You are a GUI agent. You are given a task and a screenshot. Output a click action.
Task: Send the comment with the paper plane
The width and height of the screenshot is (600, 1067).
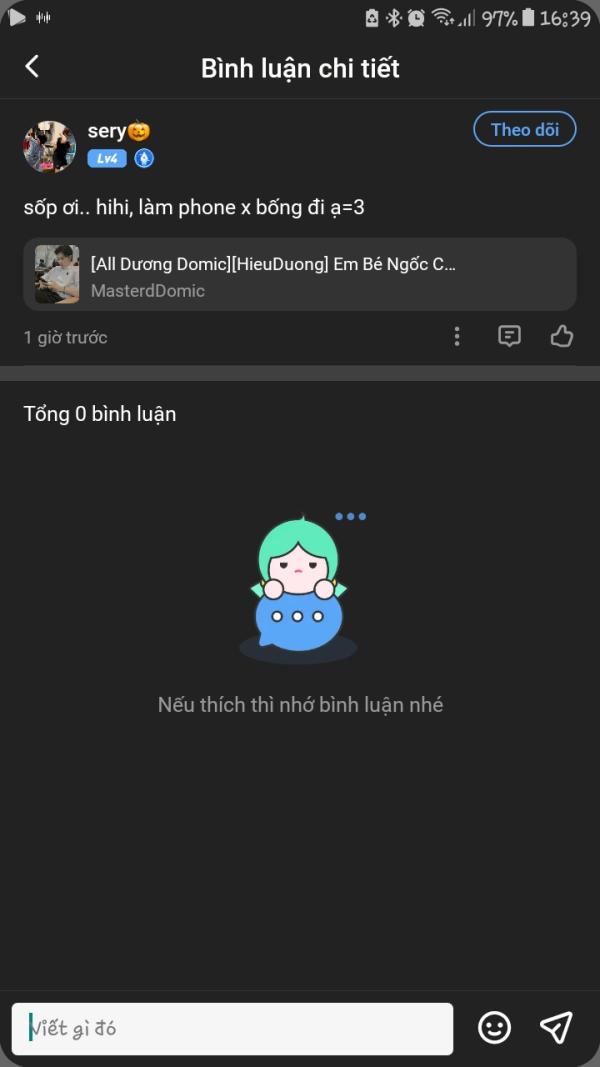[x=556, y=1027]
